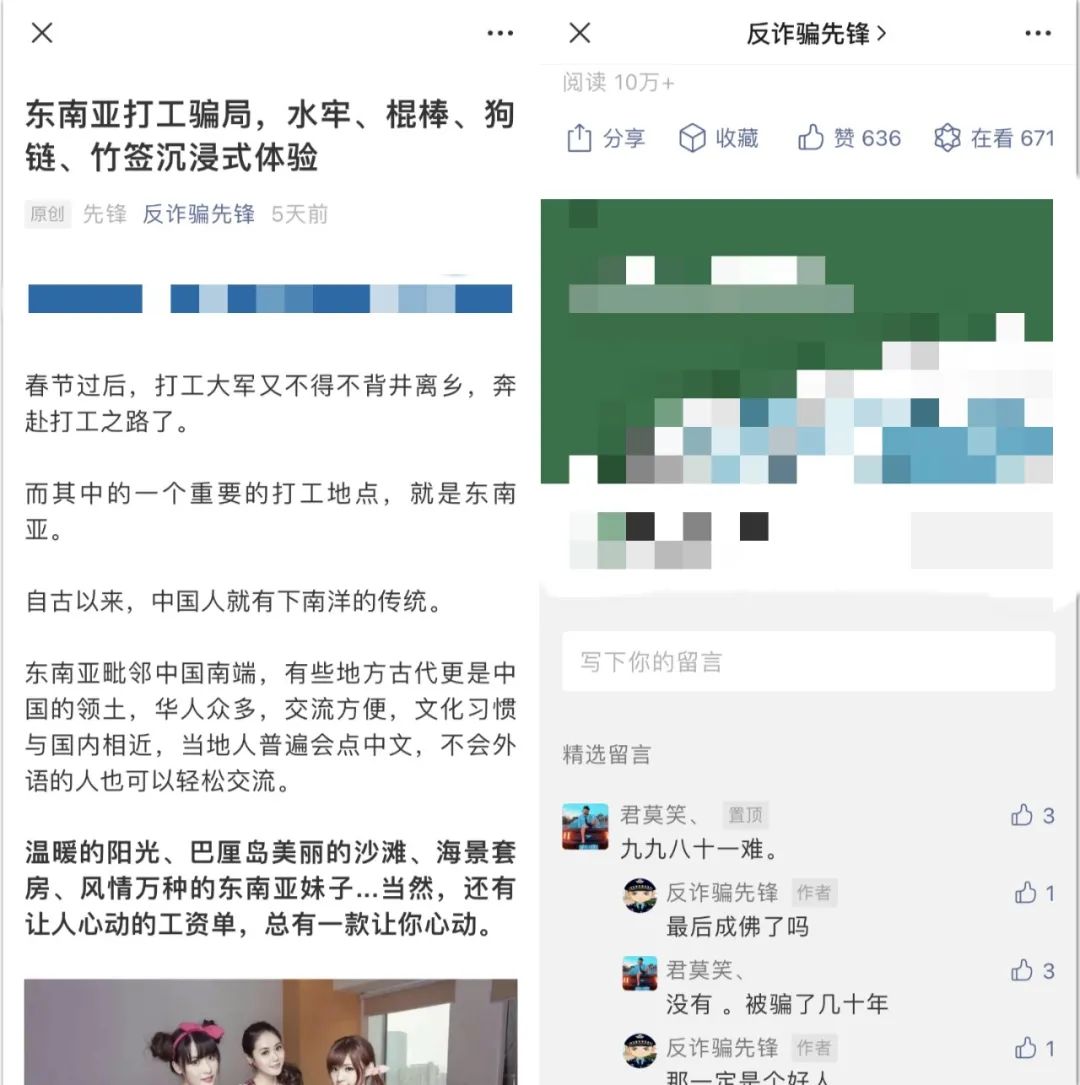1080x1085 pixels.
Task: Open the overflow menu above the article title
Action: click(x=500, y=33)
